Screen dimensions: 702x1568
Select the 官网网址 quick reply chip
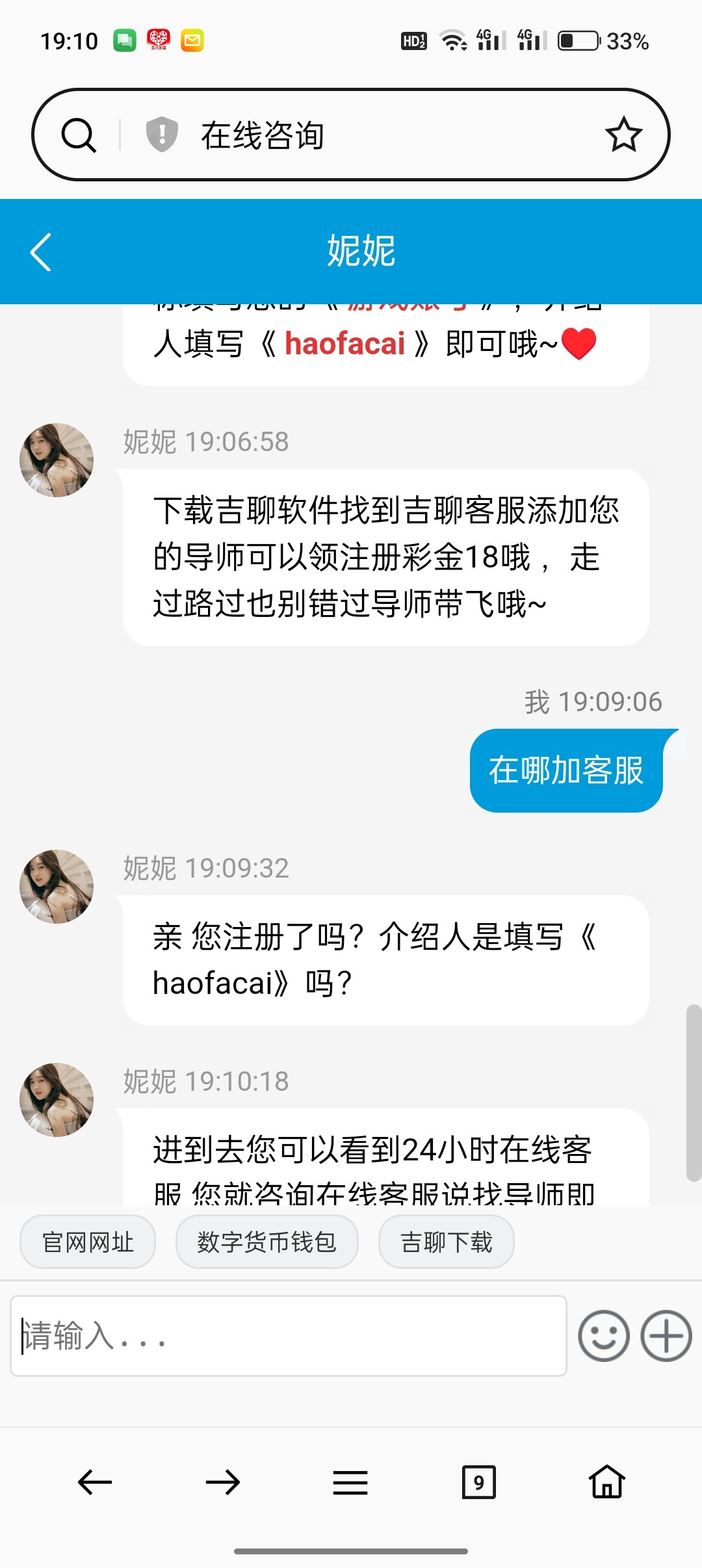click(88, 1242)
